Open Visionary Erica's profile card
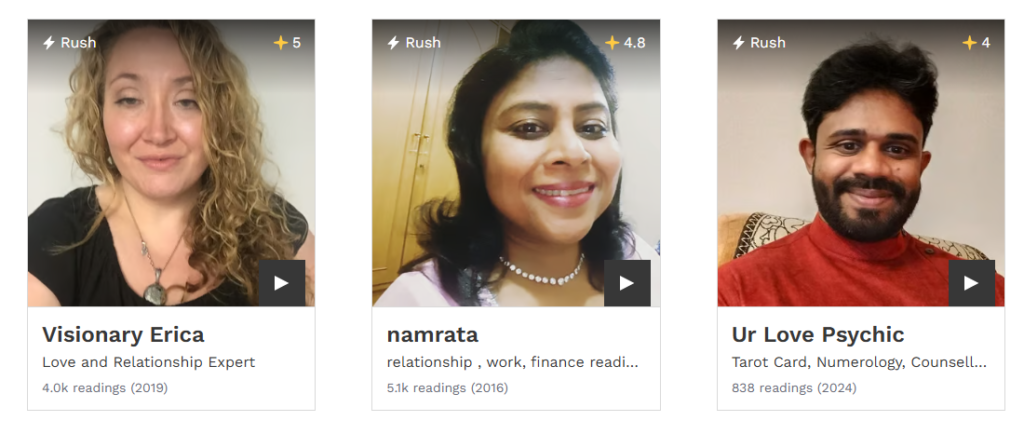Viewport: 1024px width, 448px height. [x=123, y=335]
